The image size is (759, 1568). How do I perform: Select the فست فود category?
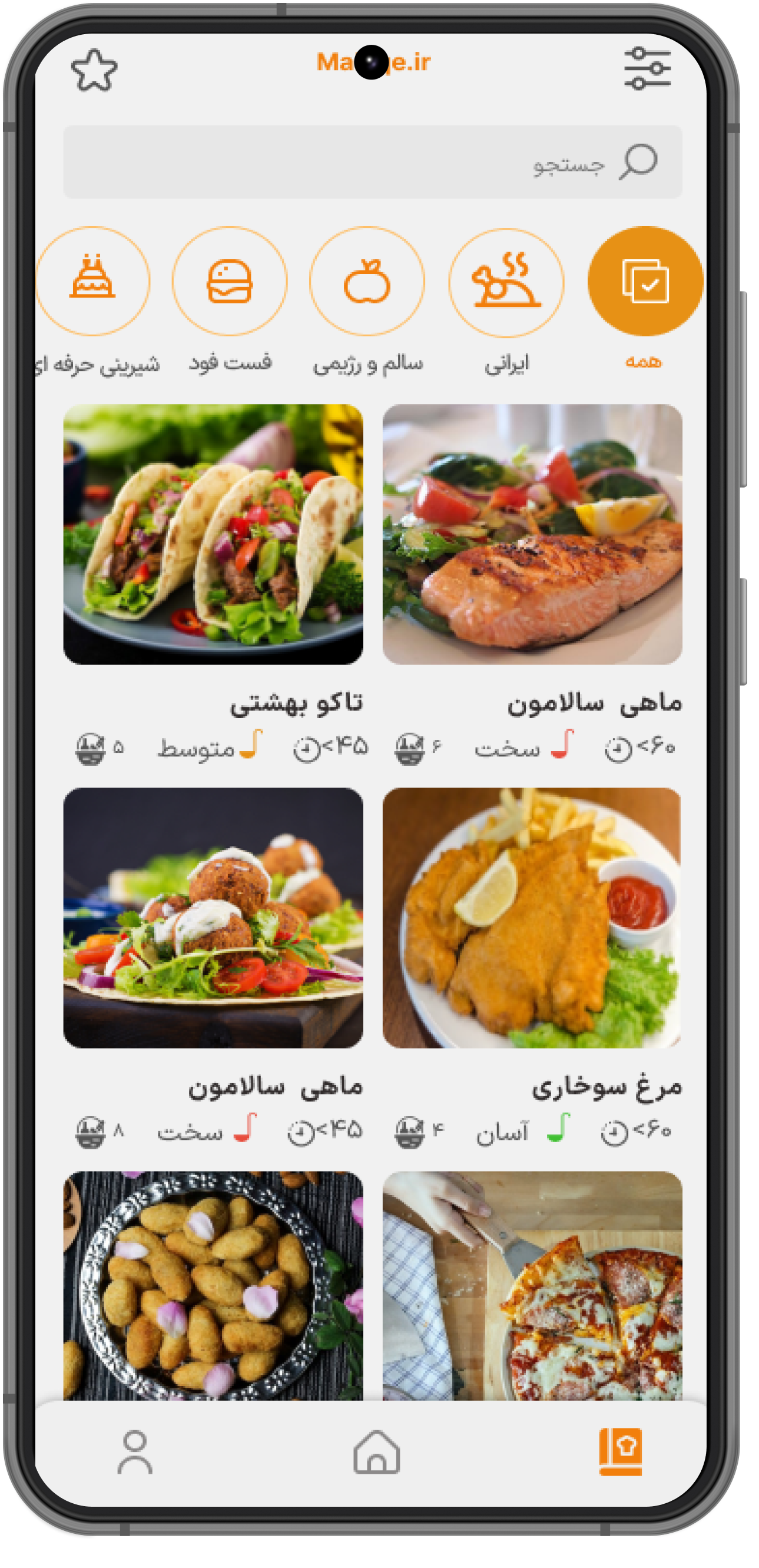click(x=230, y=282)
